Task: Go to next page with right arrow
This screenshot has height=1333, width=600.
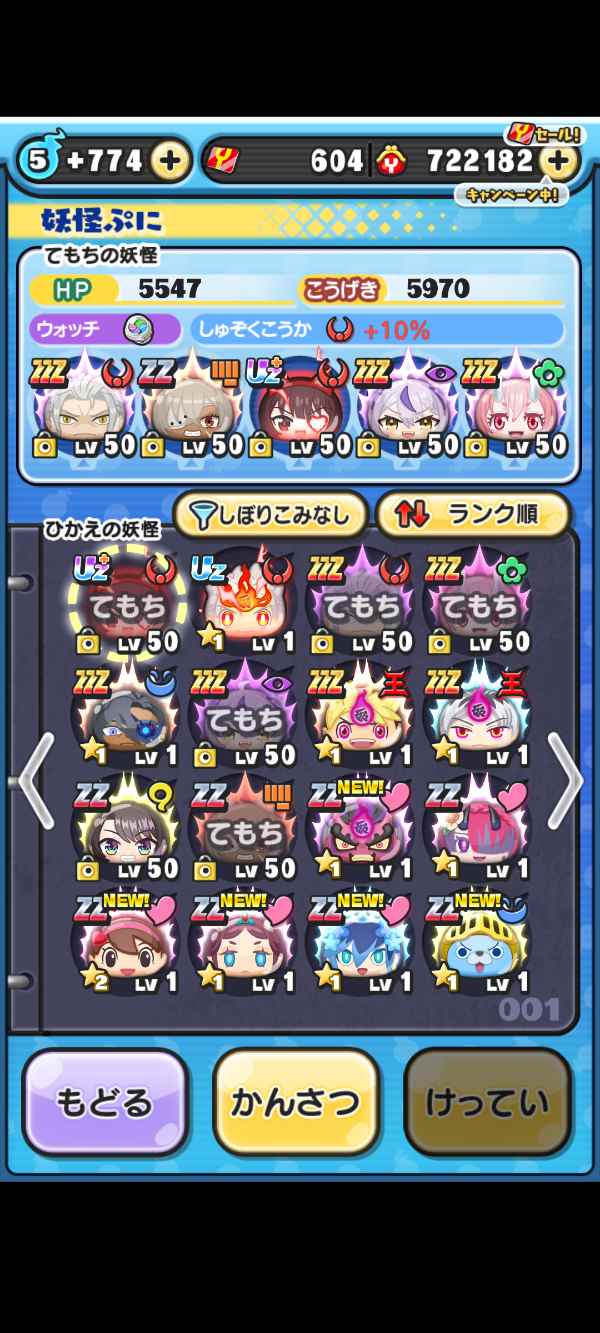Action: point(564,781)
